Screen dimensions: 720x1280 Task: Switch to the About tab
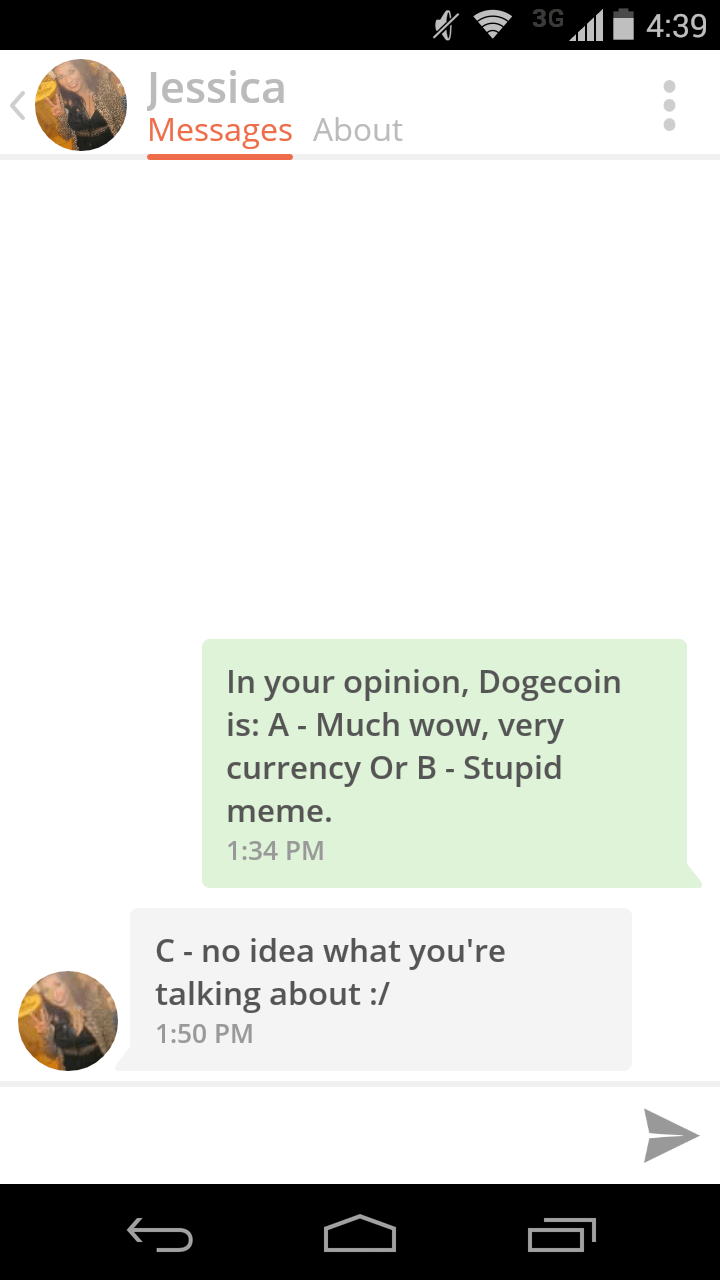click(x=357, y=130)
